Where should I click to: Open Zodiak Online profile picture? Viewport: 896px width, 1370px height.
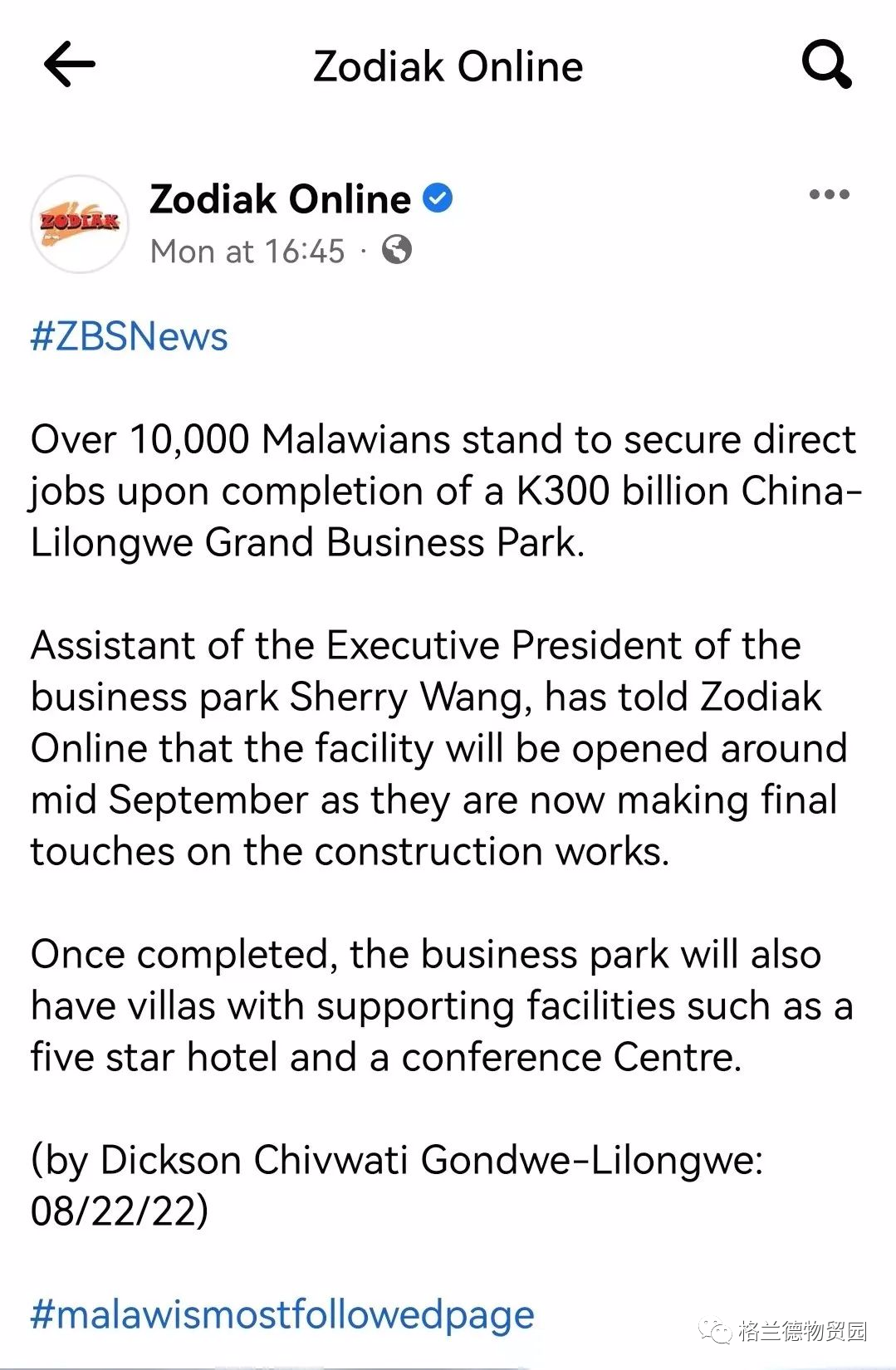coord(80,223)
